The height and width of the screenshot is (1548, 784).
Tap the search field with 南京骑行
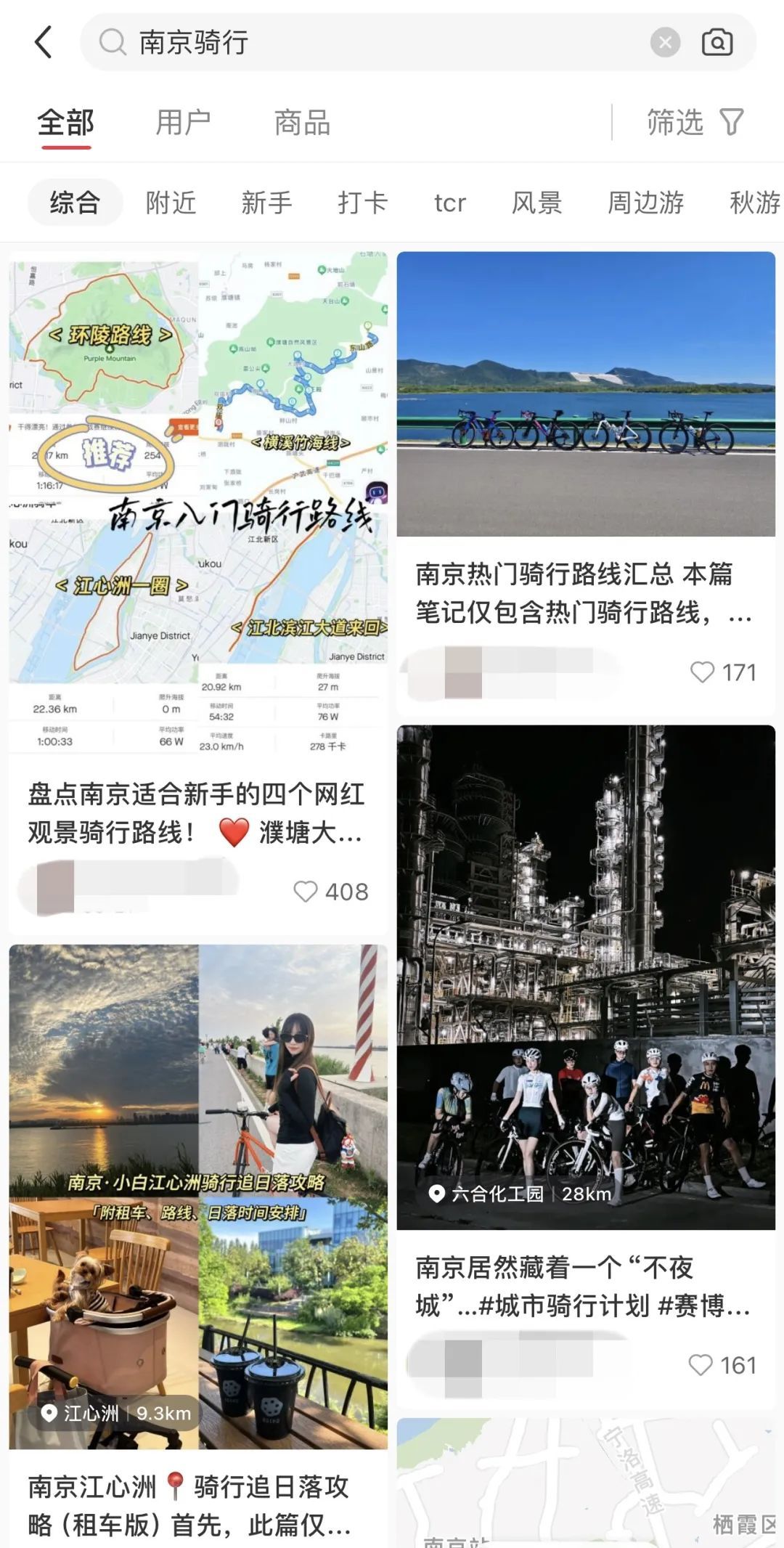click(363, 42)
